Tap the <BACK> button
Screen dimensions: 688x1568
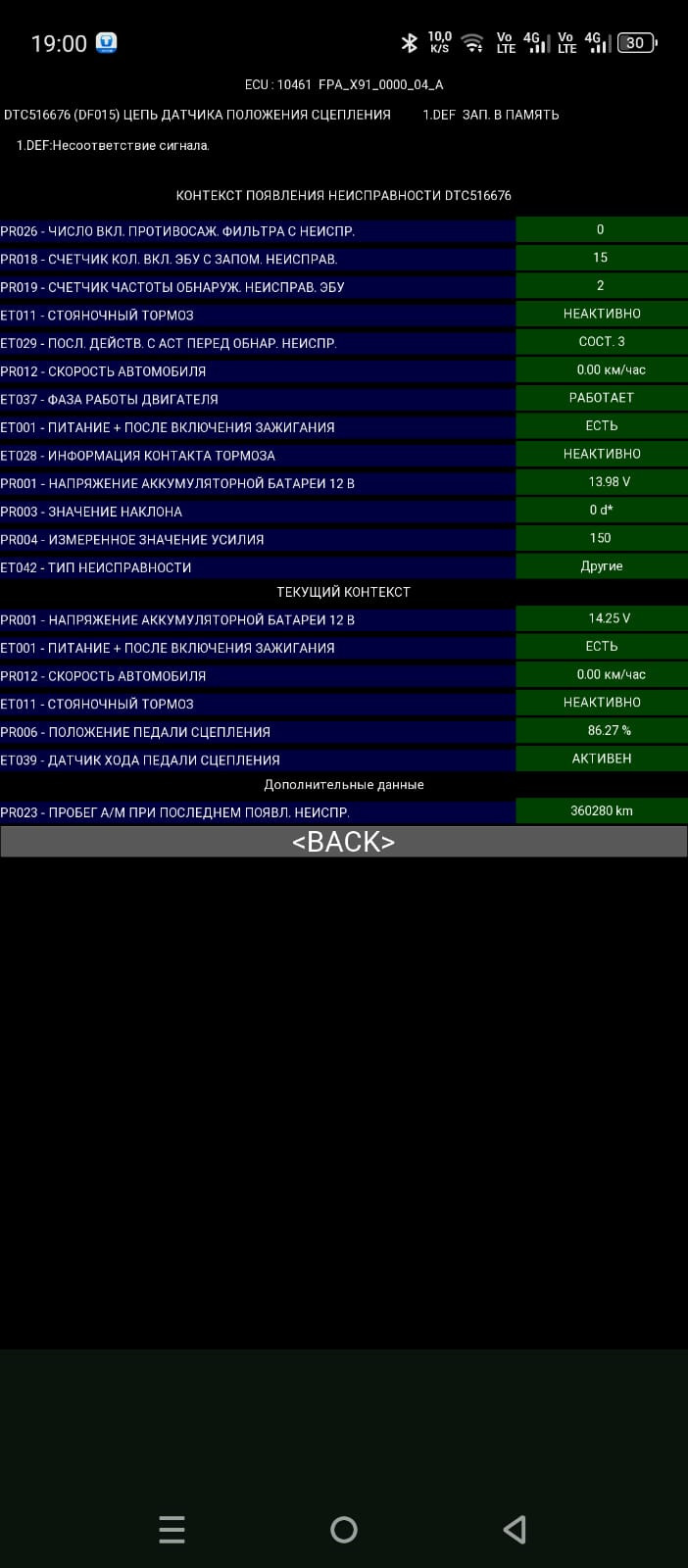343,842
